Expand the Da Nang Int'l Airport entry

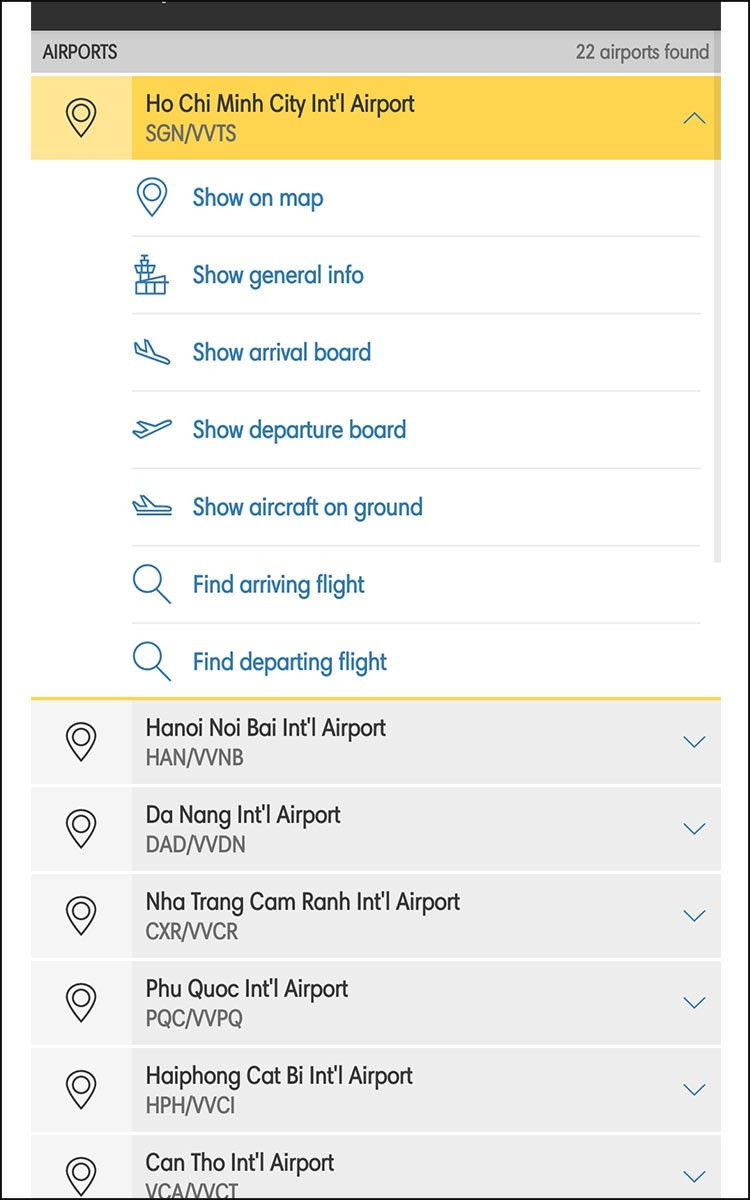coord(694,828)
